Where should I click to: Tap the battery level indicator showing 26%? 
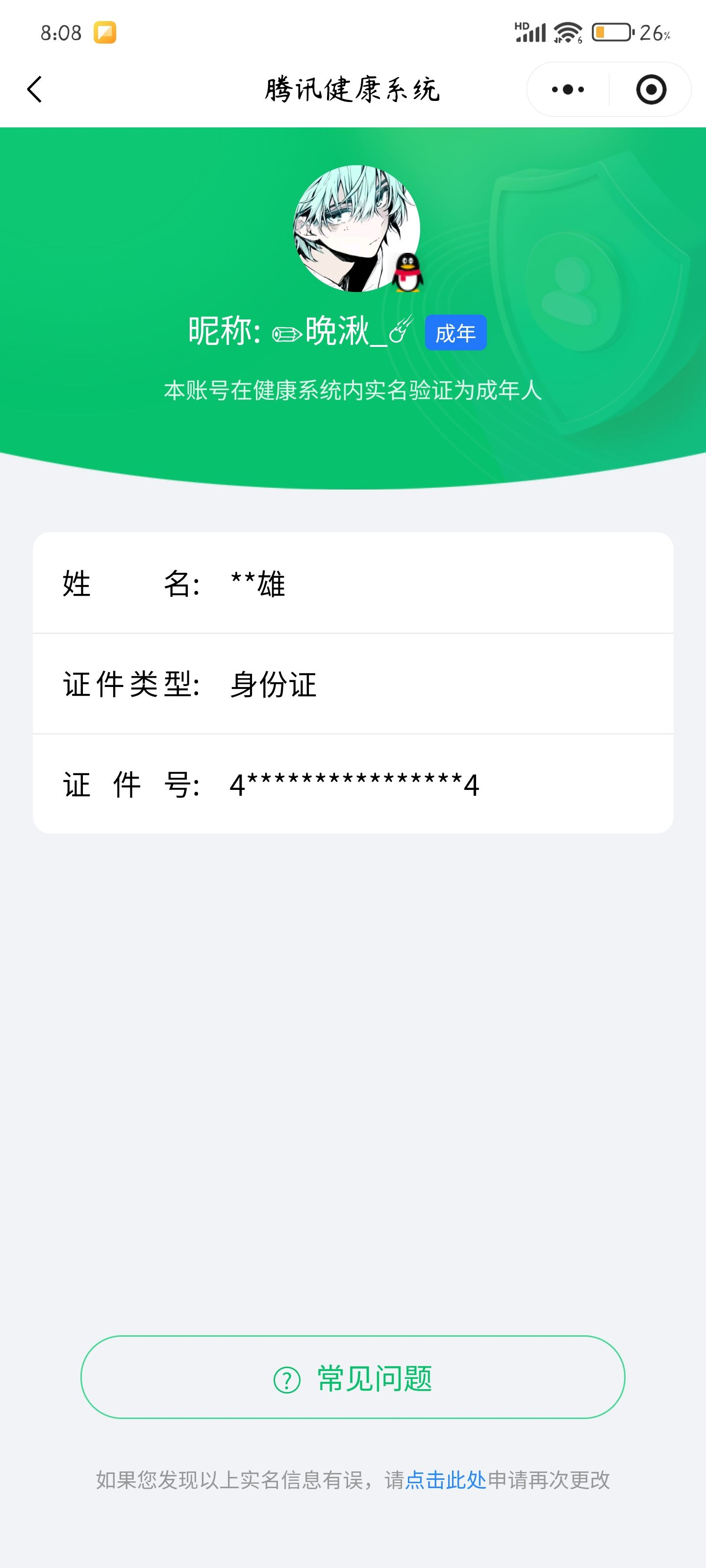611,33
